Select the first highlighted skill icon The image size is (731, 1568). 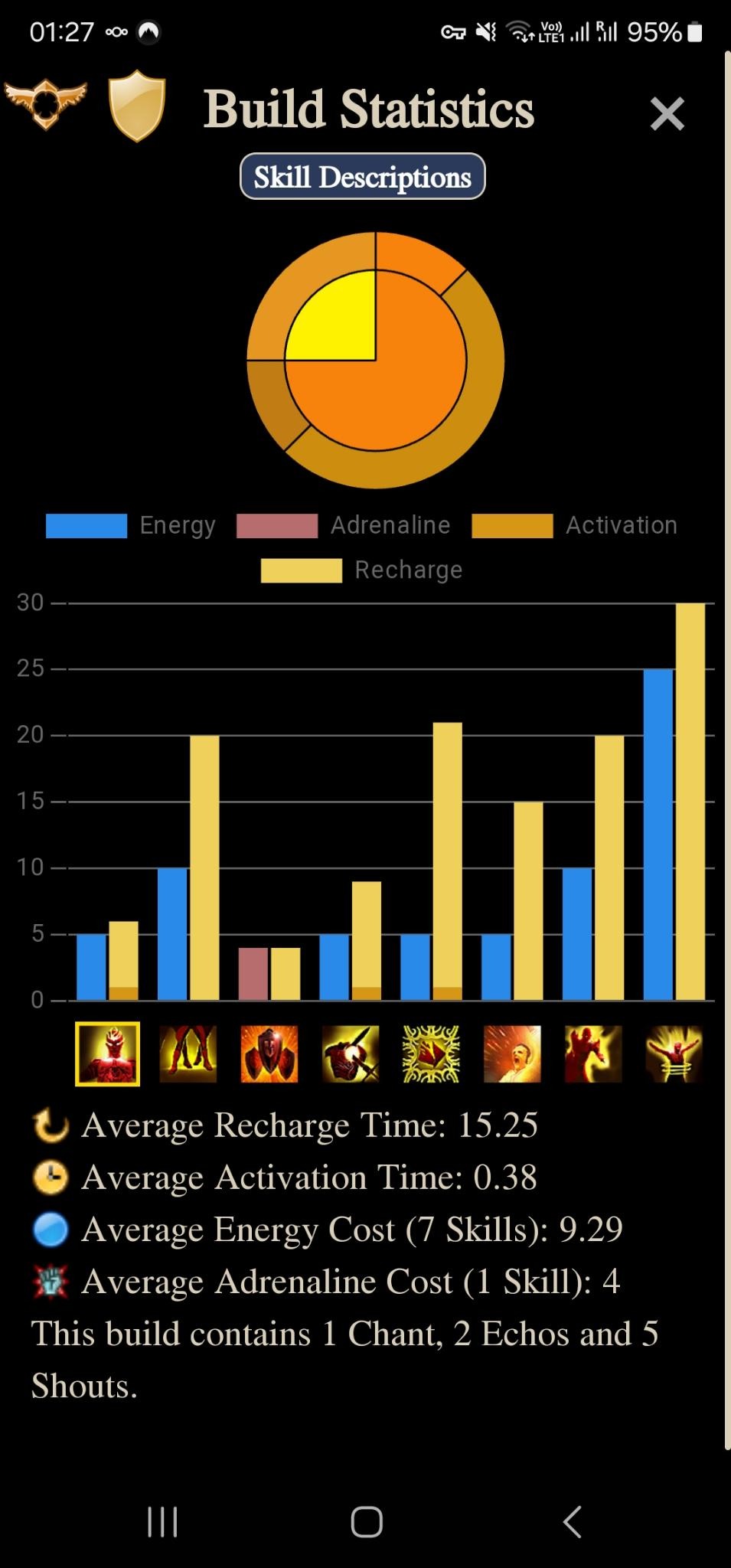point(107,1053)
